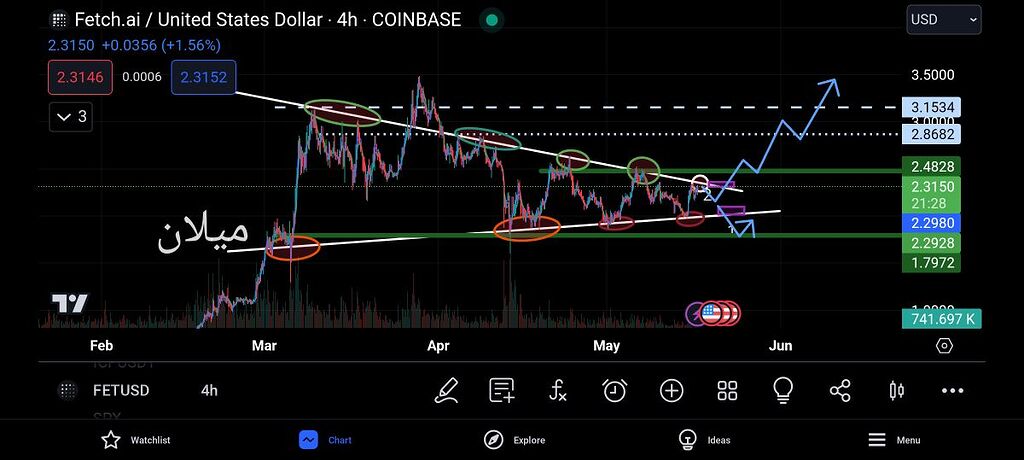
Task: Open the toolbar overflow menu
Action: click(952, 391)
